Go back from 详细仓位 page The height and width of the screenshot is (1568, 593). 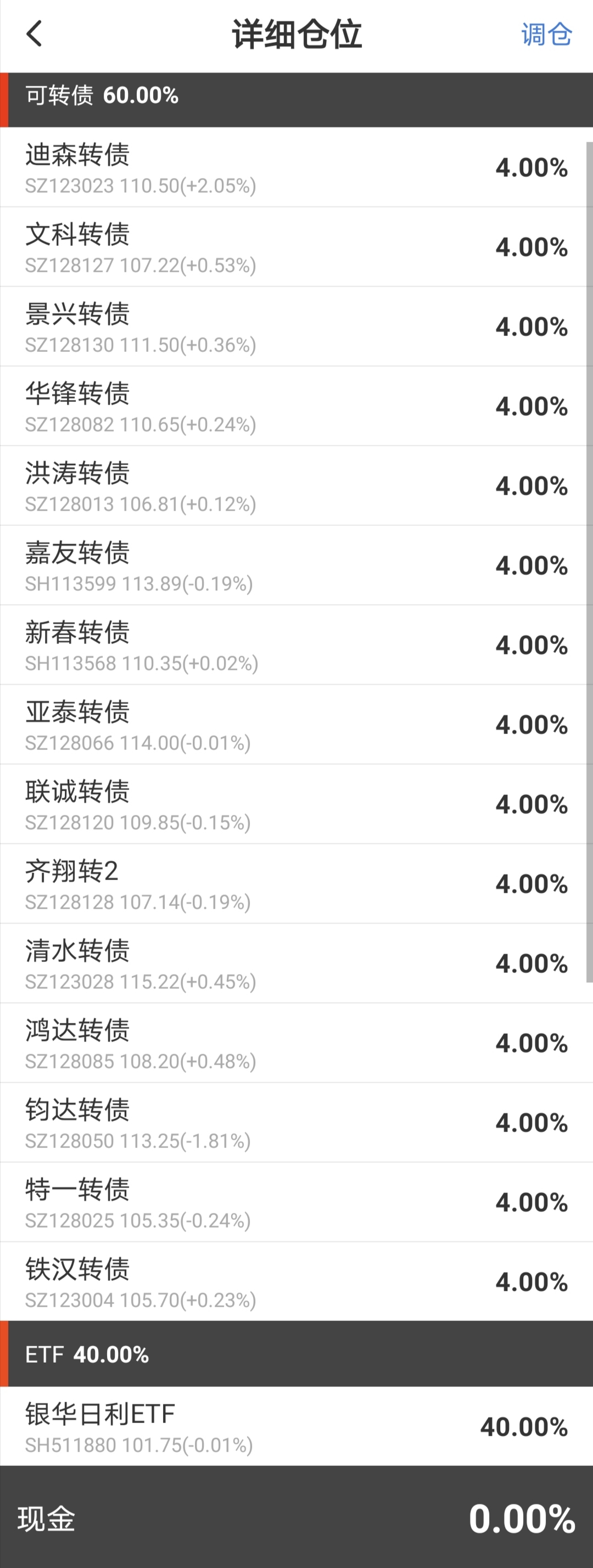click(35, 33)
